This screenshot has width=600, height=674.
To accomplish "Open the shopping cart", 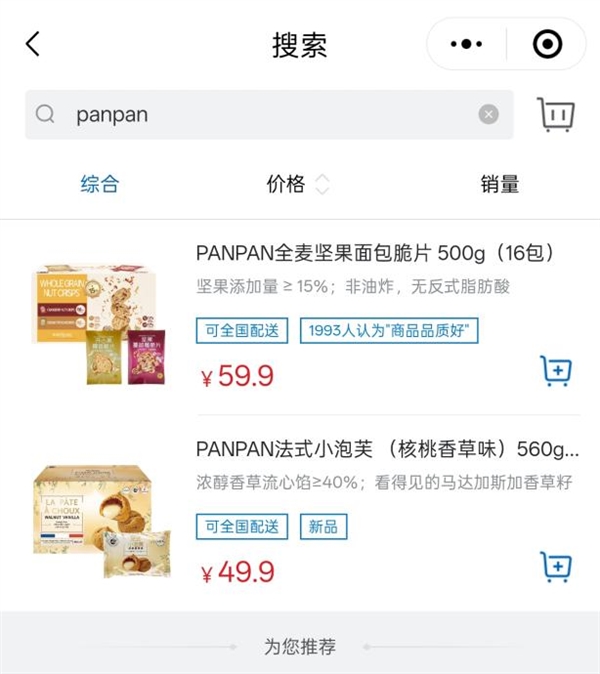I will [556, 114].
